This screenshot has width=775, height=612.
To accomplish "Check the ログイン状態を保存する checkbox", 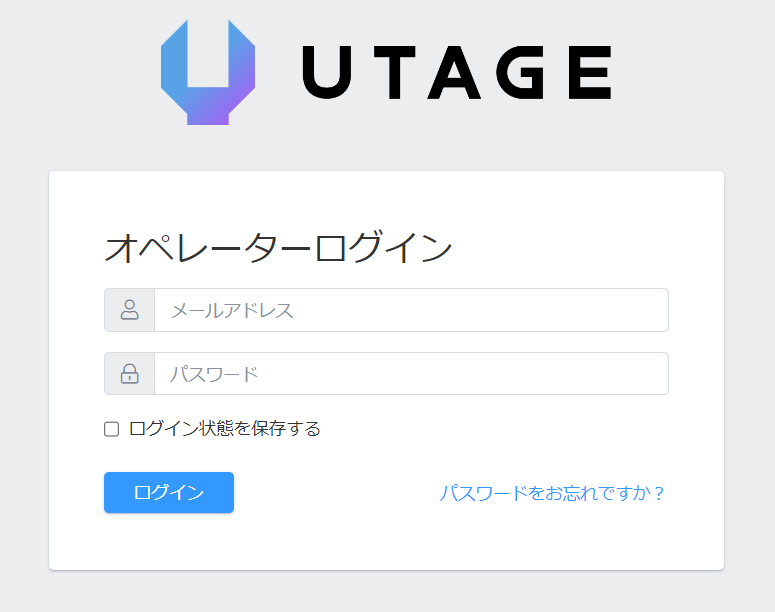I will pyautogui.click(x=112, y=429).
